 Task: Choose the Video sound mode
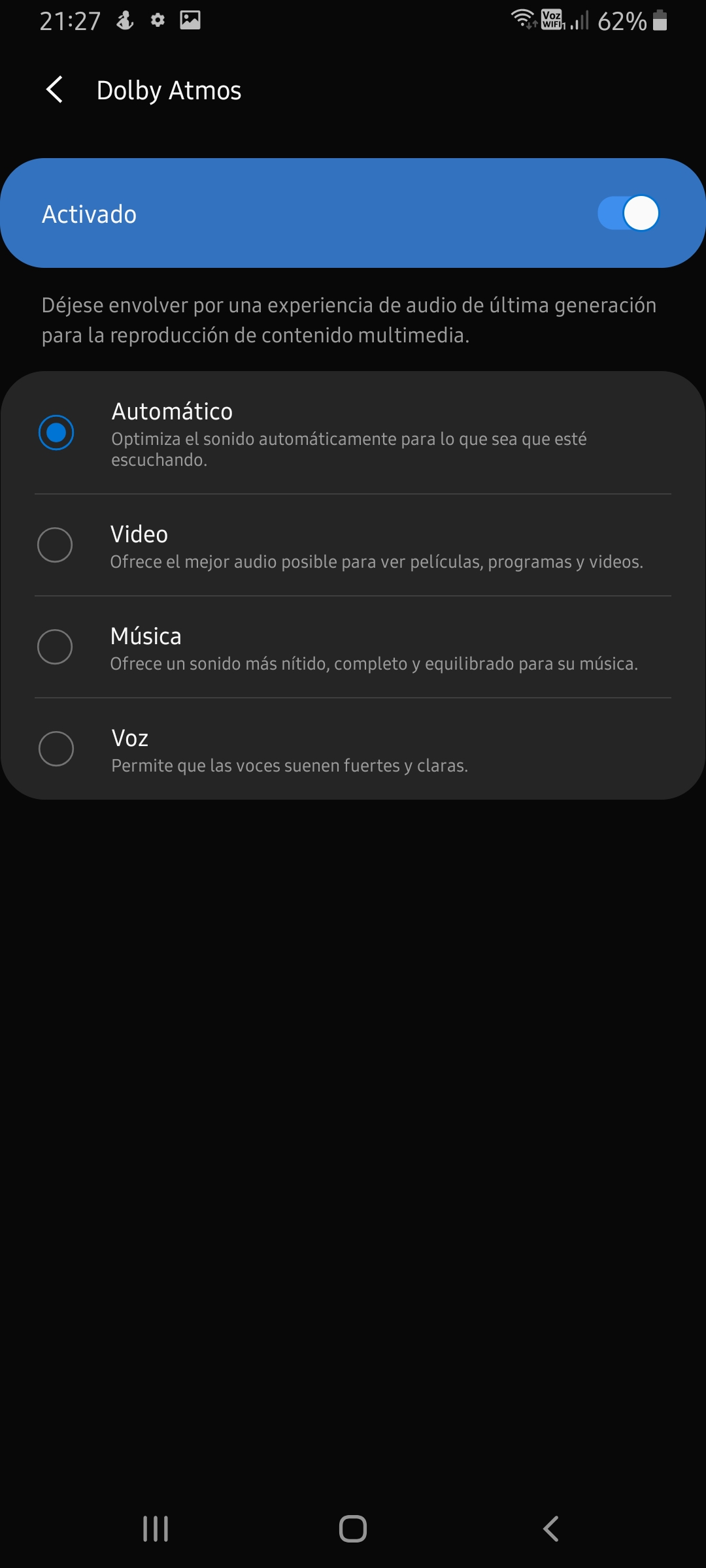(55, 545)
